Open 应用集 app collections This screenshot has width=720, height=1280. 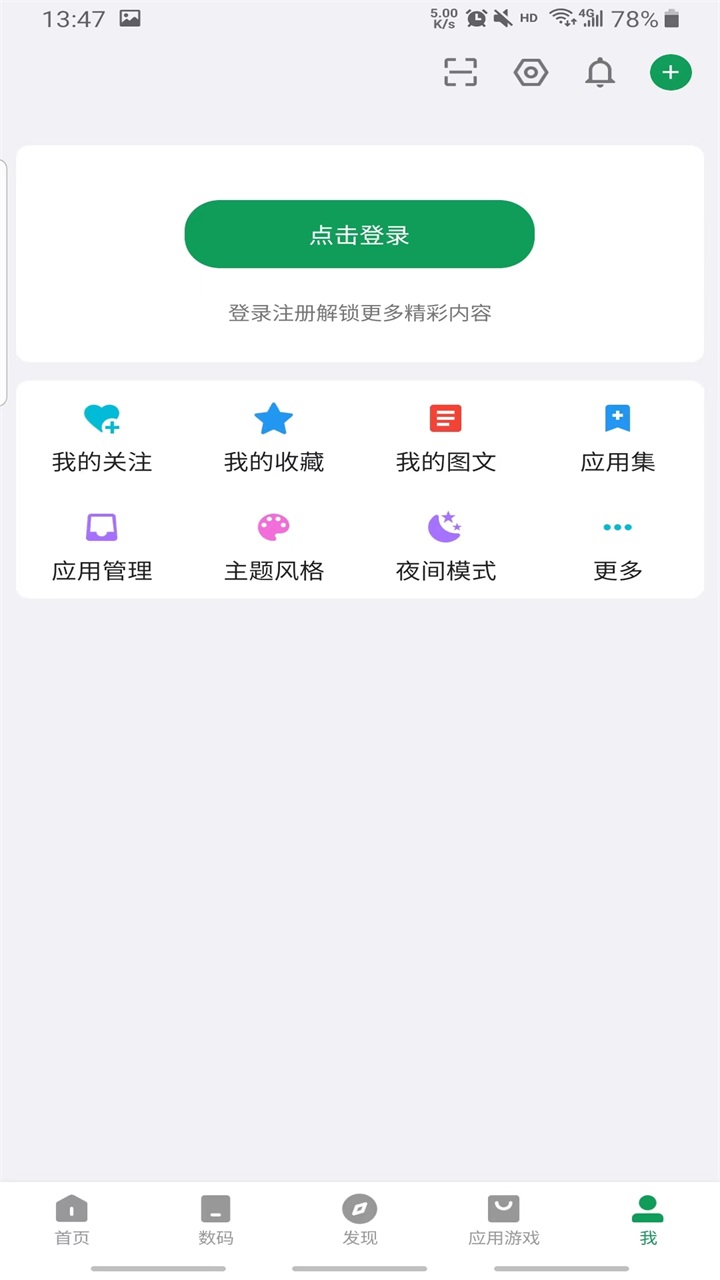[618, 437]
